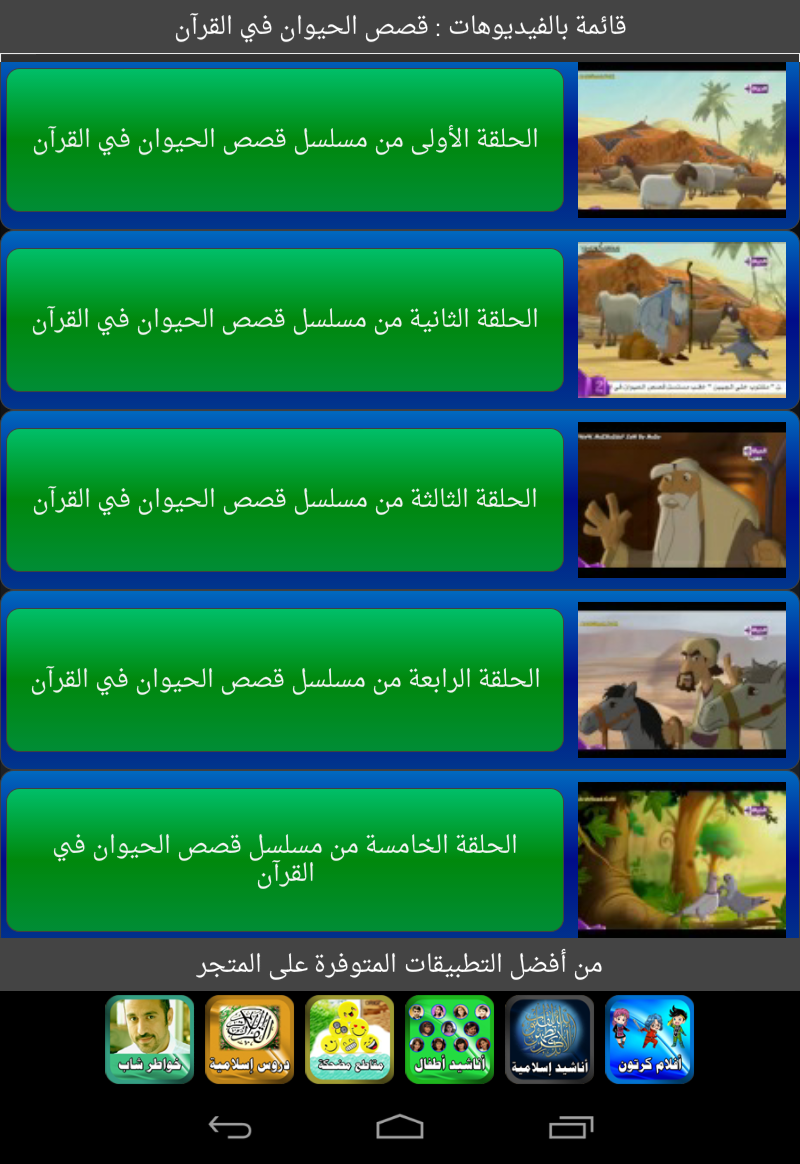Open الحلقة الأولى episode button
The width and height of the screenshot is (800, 1164).
coord(285,140)
